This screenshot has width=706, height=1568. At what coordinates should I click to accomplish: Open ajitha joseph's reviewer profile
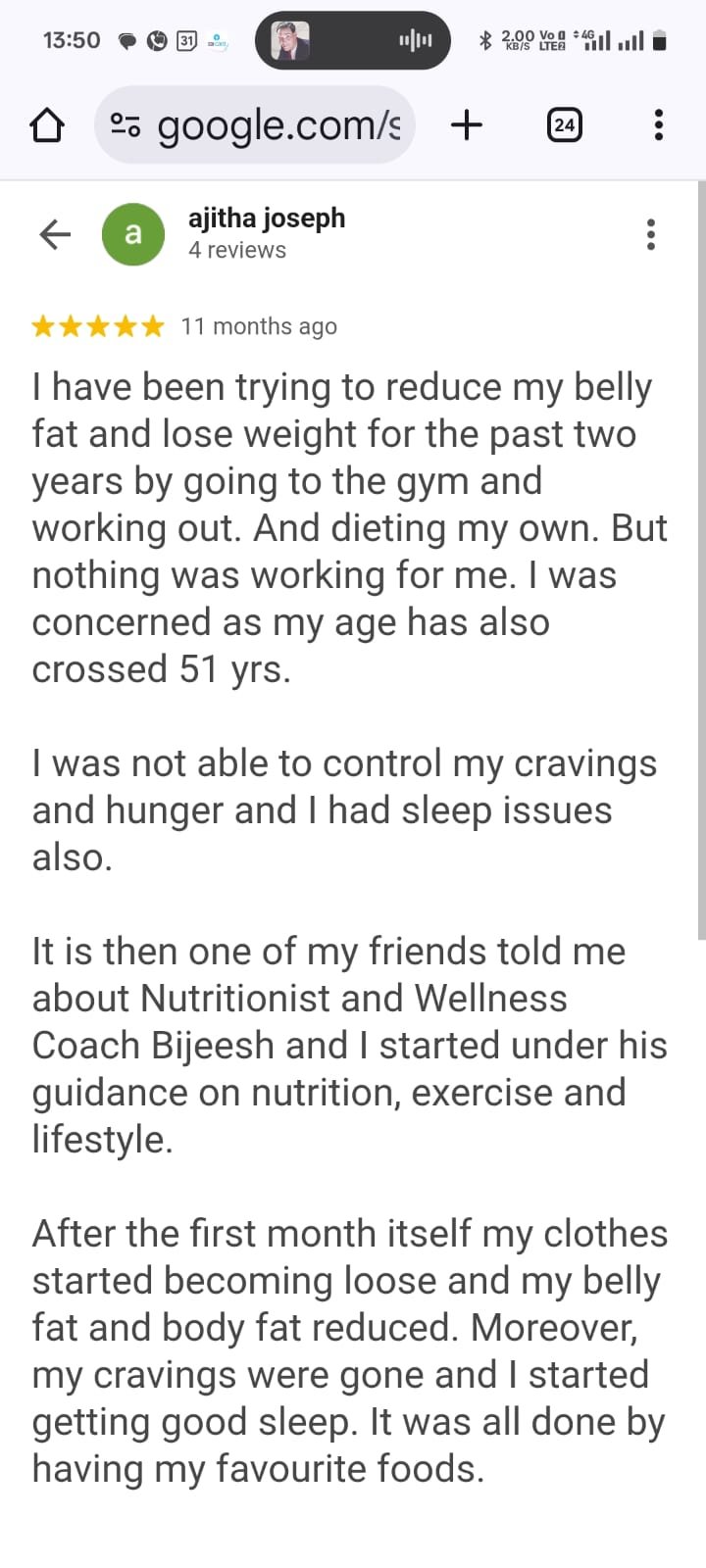266,219
